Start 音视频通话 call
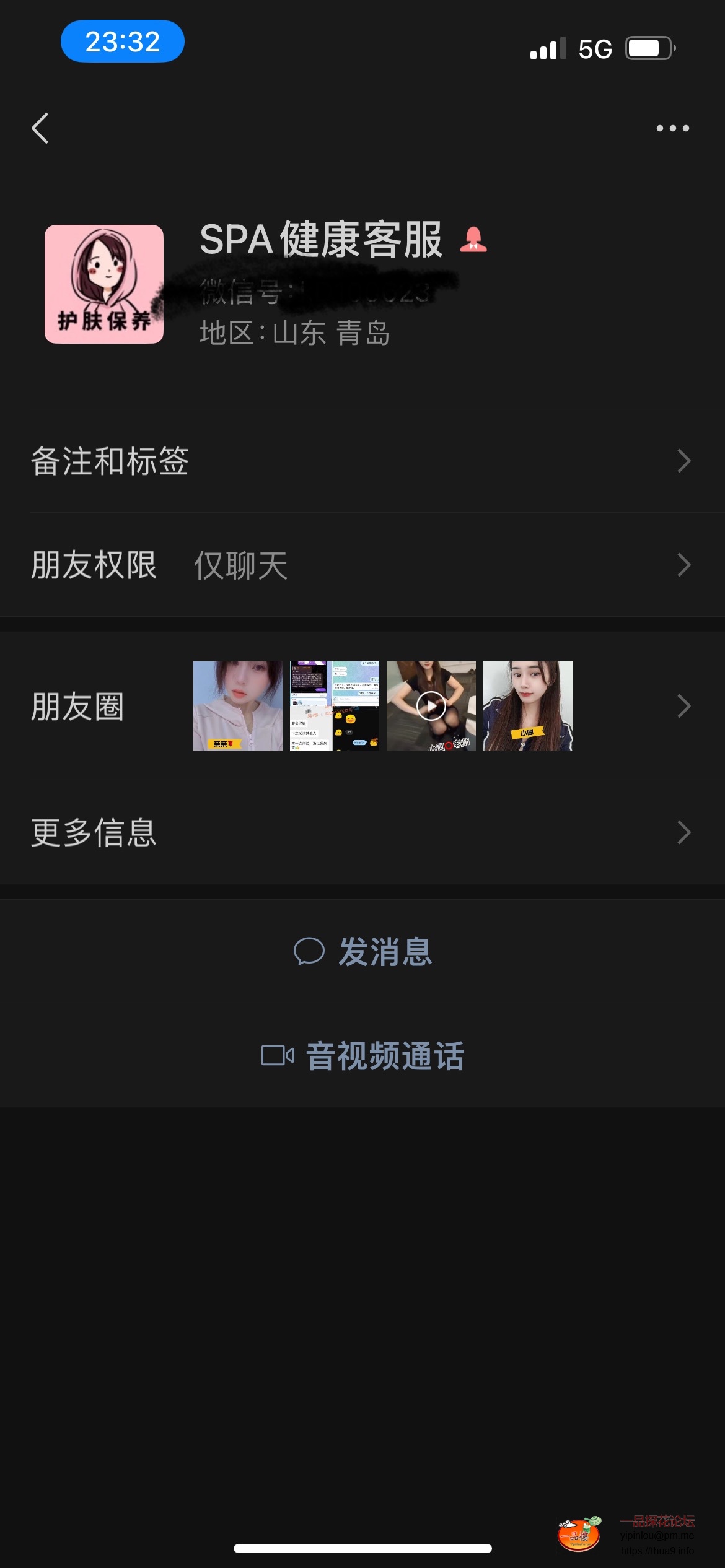The image size is (725, 1568). coord(362,1055)
